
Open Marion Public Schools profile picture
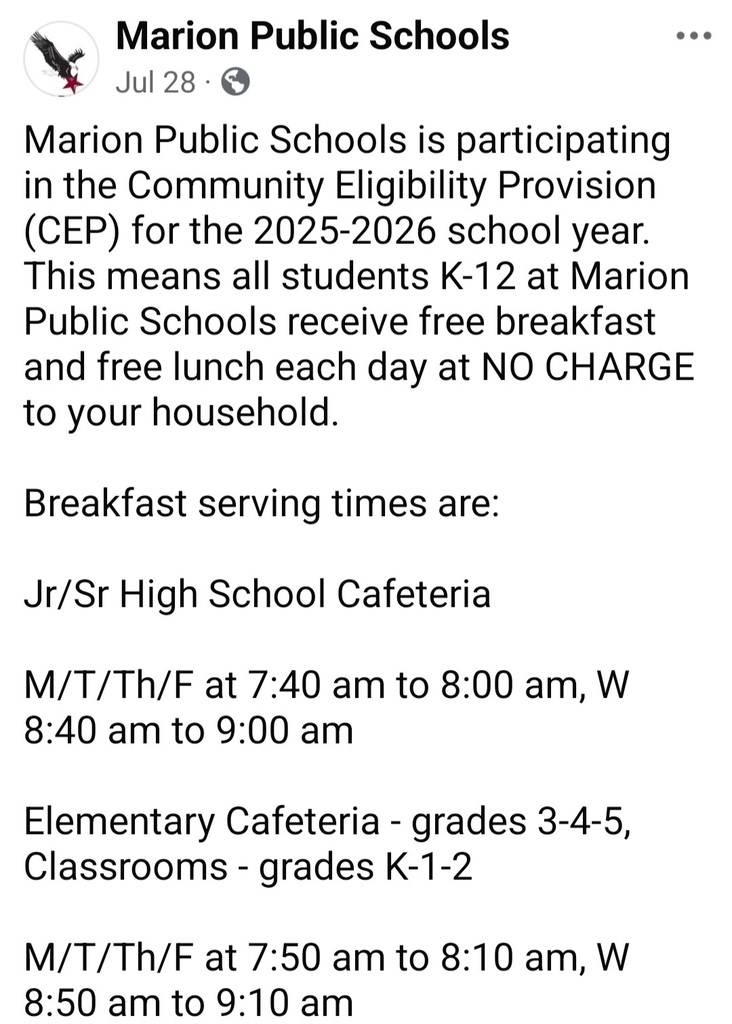coord(60,60)
